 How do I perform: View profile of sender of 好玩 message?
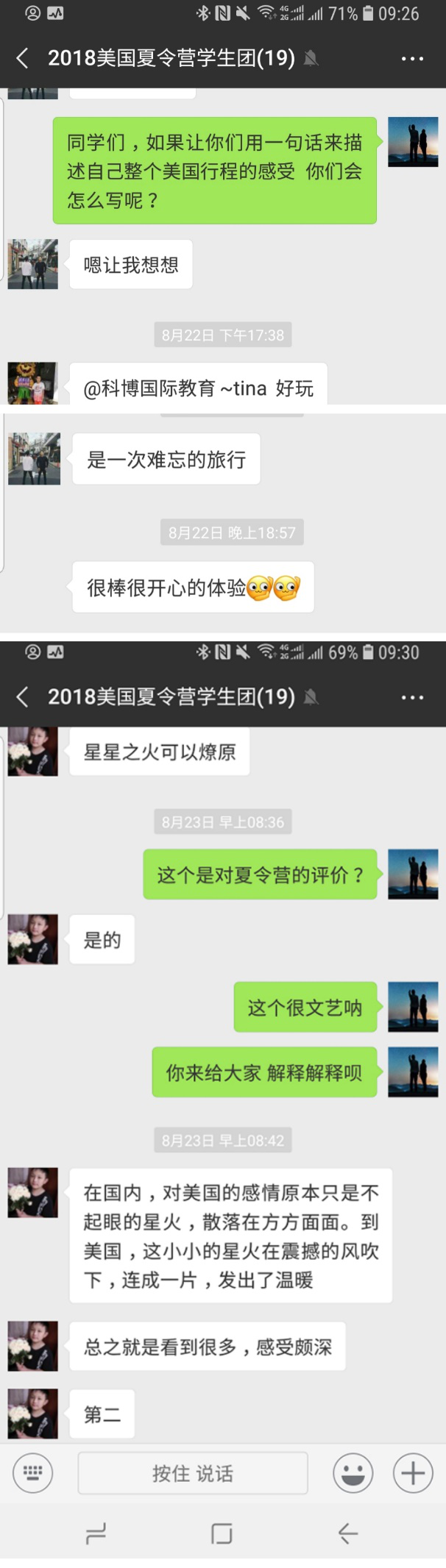tap(33, 382)
